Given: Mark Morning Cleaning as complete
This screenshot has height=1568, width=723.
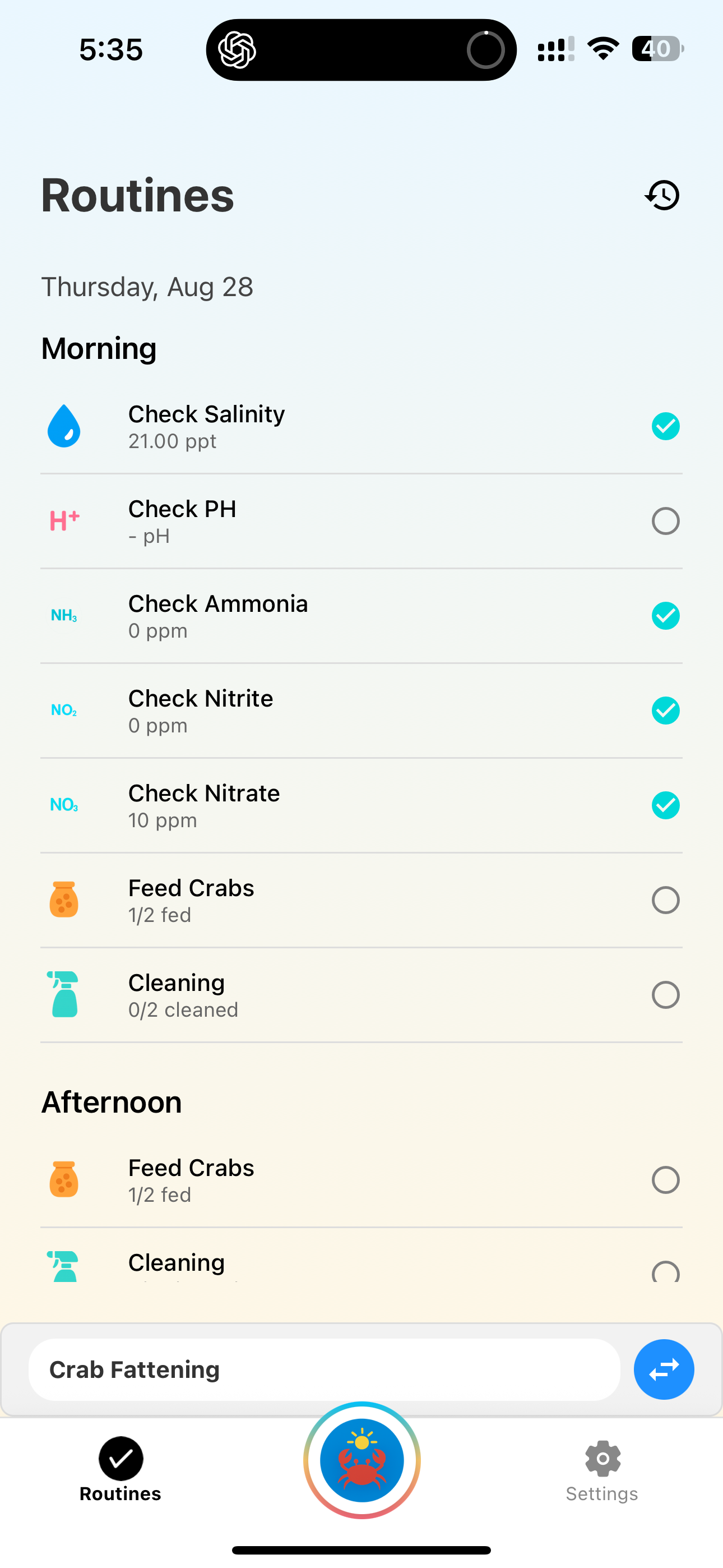Looking at the screenshot, I should pos(665,995).
